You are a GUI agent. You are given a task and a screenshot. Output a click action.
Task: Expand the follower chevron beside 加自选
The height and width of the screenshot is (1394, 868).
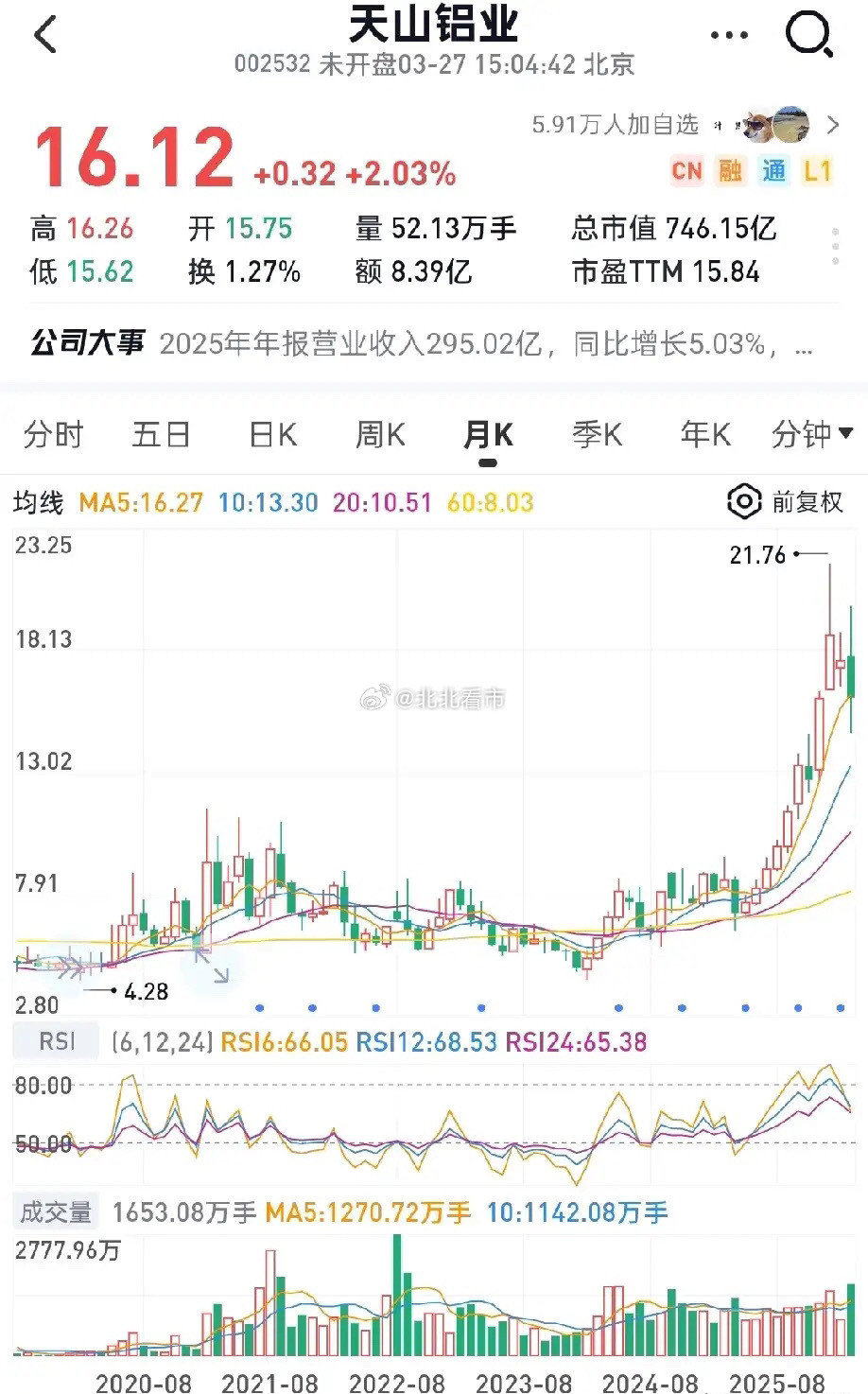(x=831, y=123)
